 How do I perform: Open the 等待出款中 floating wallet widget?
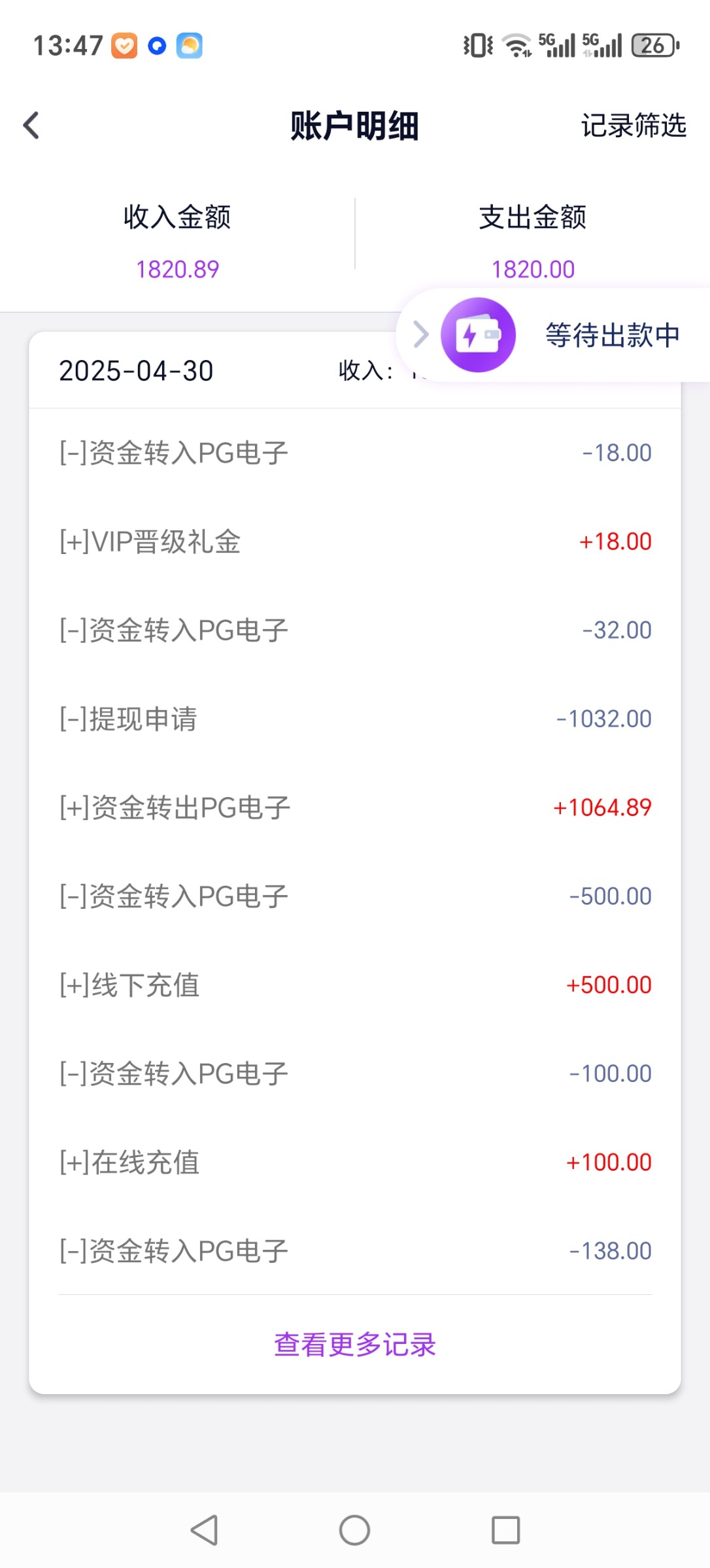coord(562,335)
